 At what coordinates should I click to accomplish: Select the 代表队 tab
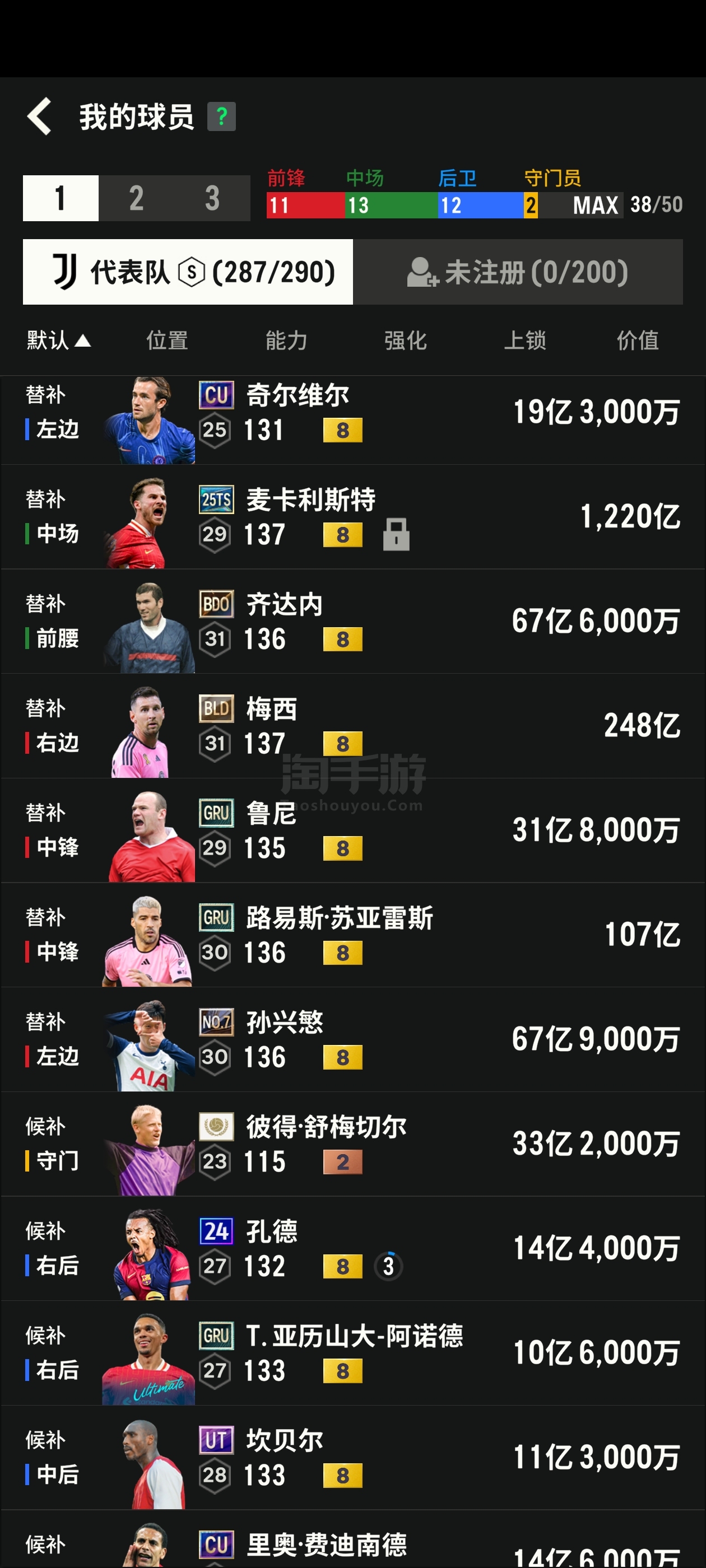click(x=188, y=272)
